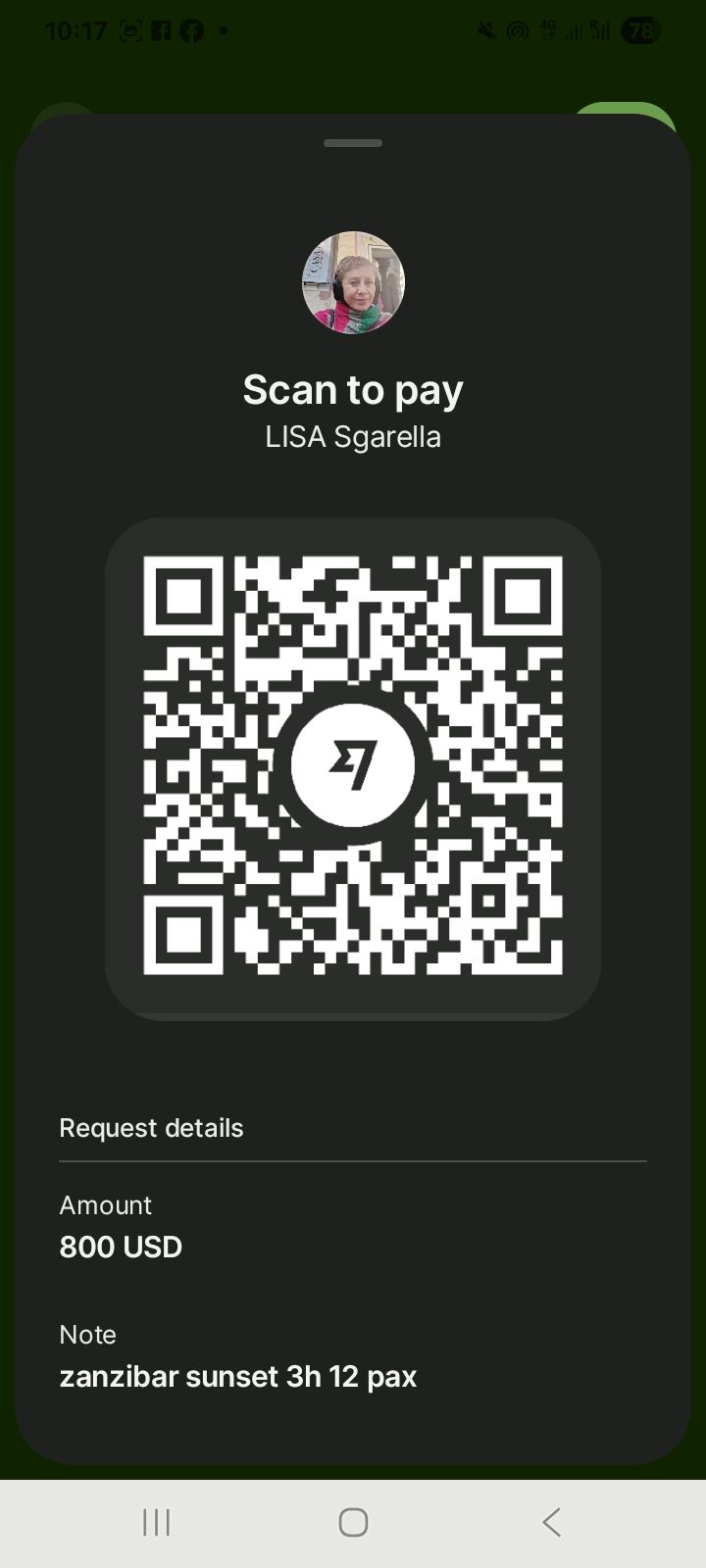Go back using the system back button

(x=551, y=1522)
